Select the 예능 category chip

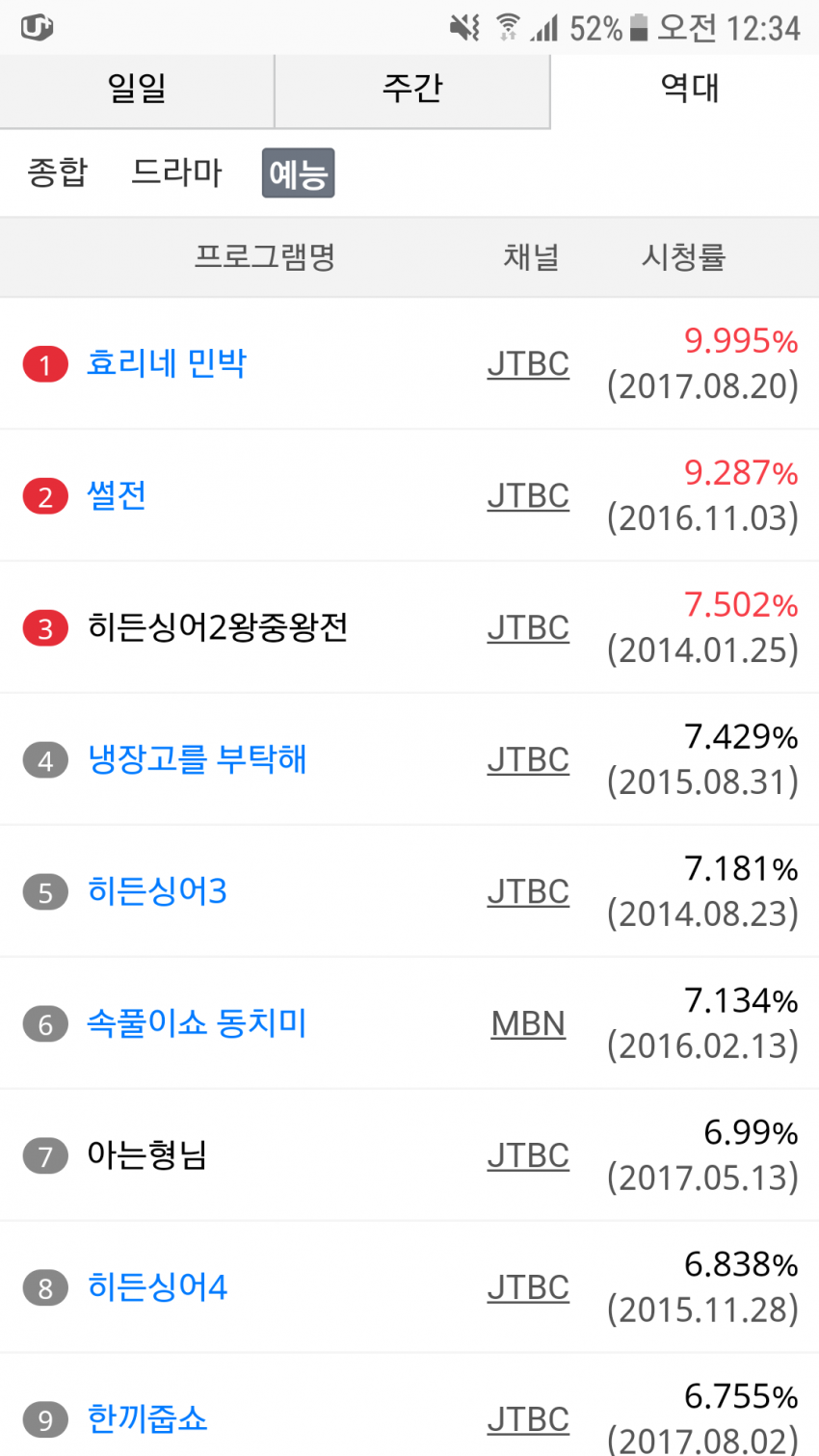(x=299, y=174)
